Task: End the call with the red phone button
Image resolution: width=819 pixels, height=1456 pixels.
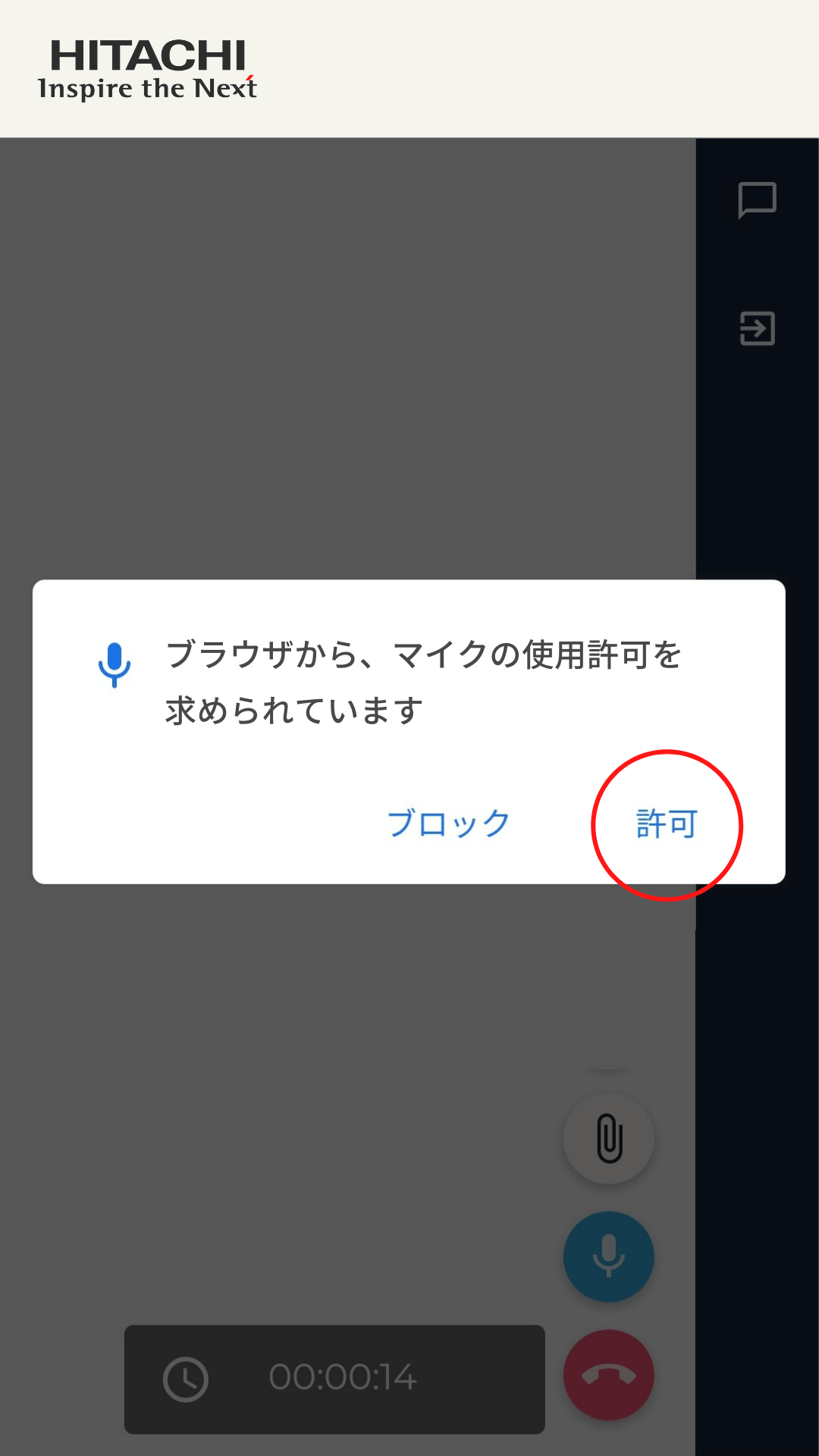Action: click(609, 1375)
